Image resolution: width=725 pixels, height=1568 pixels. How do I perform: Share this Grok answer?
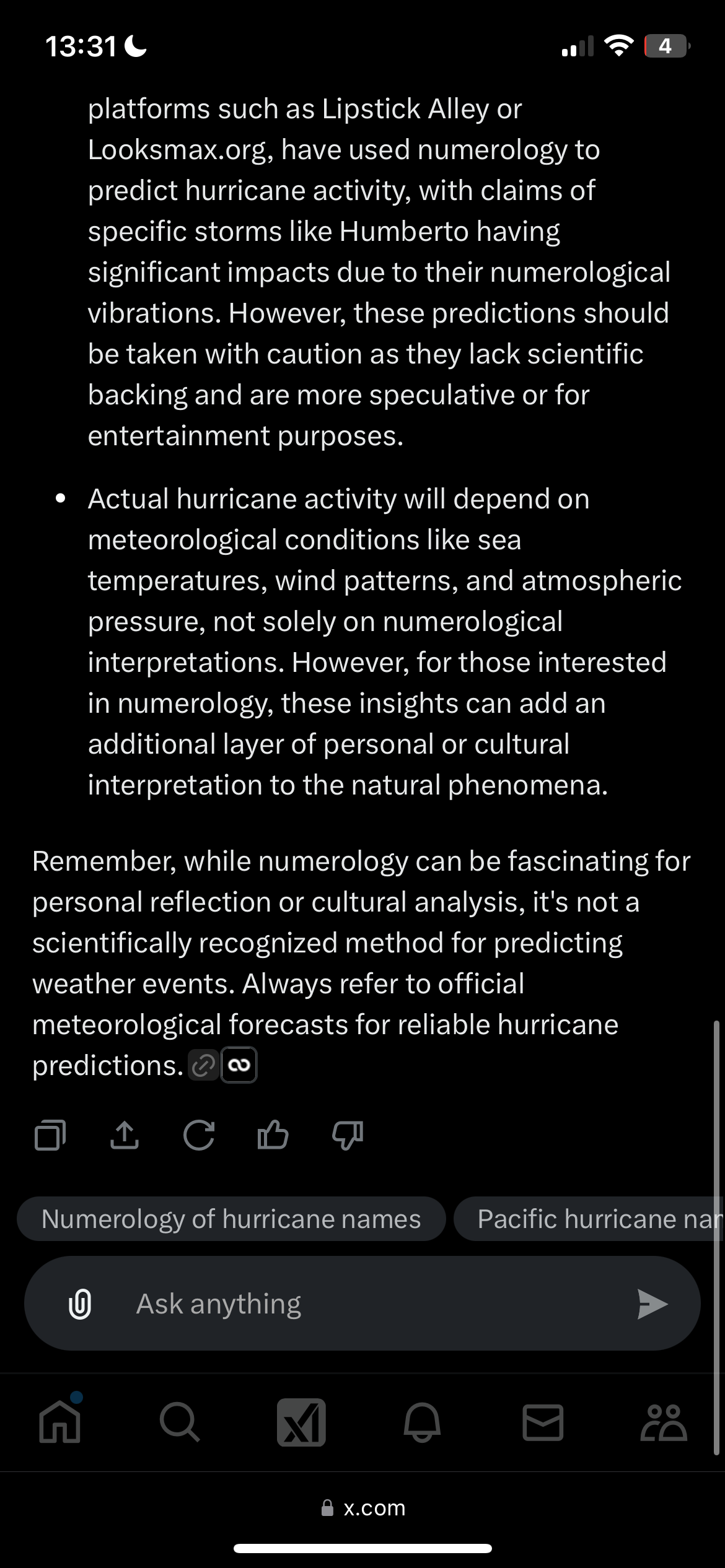coord(124,1135)
